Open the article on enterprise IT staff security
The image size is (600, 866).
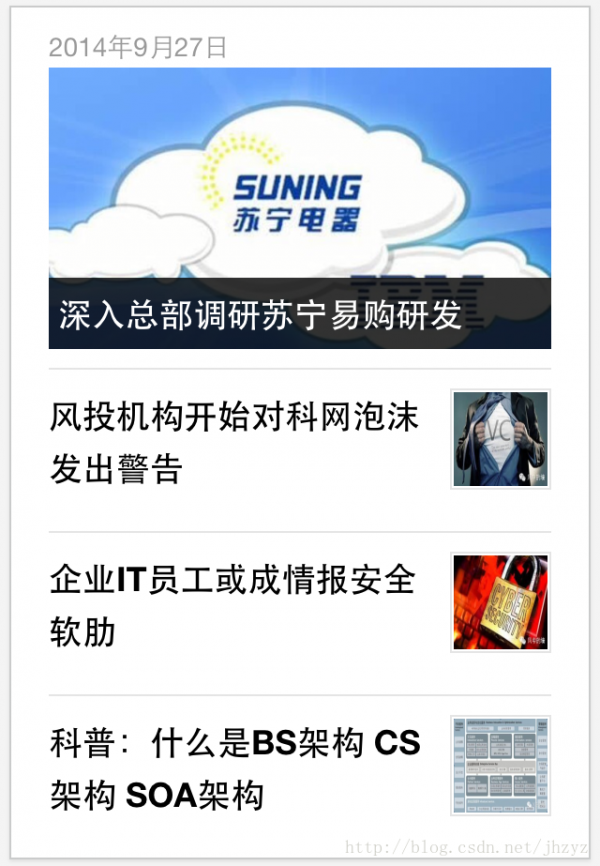pyautogui.click(x=233, y=604)
